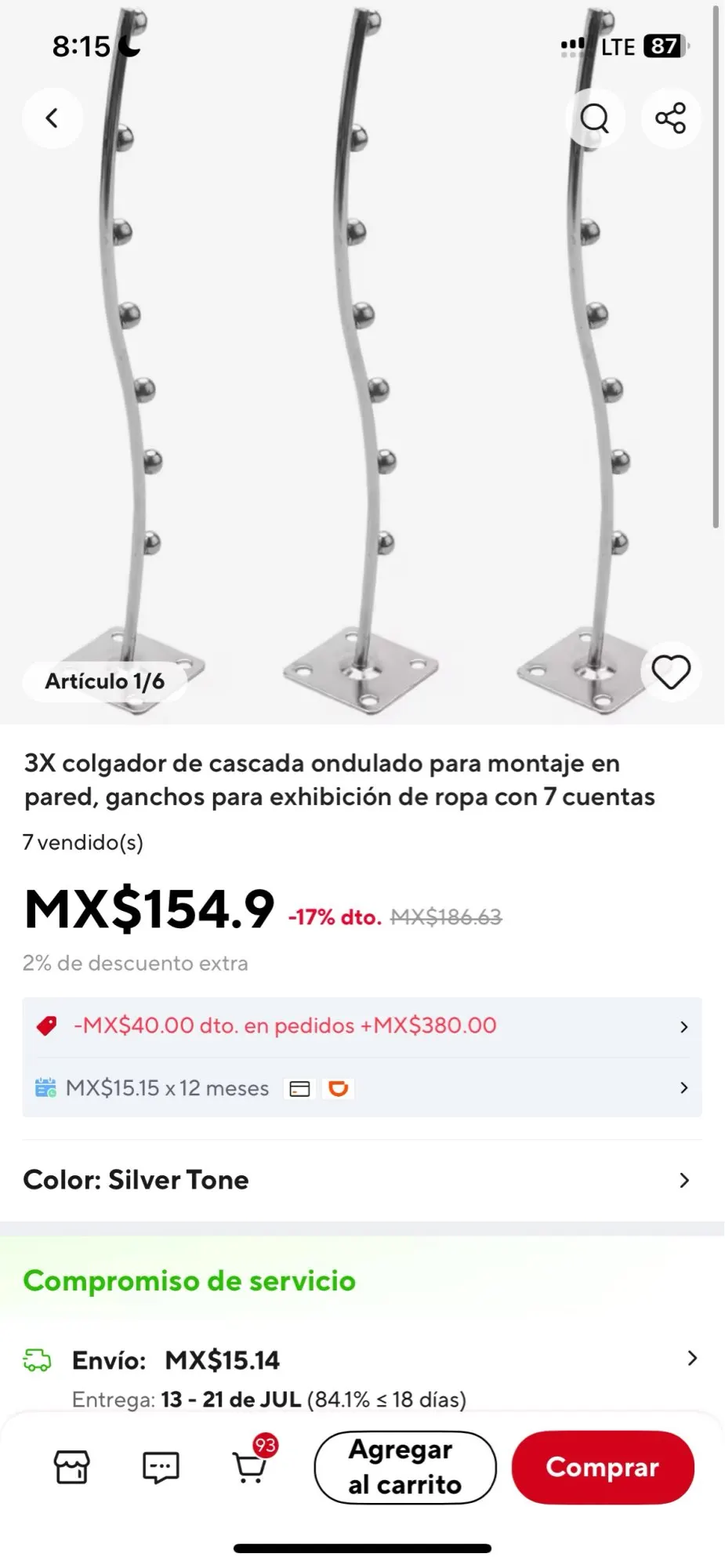Open the MX$40.00 discount coupon row

[362, 1026]
